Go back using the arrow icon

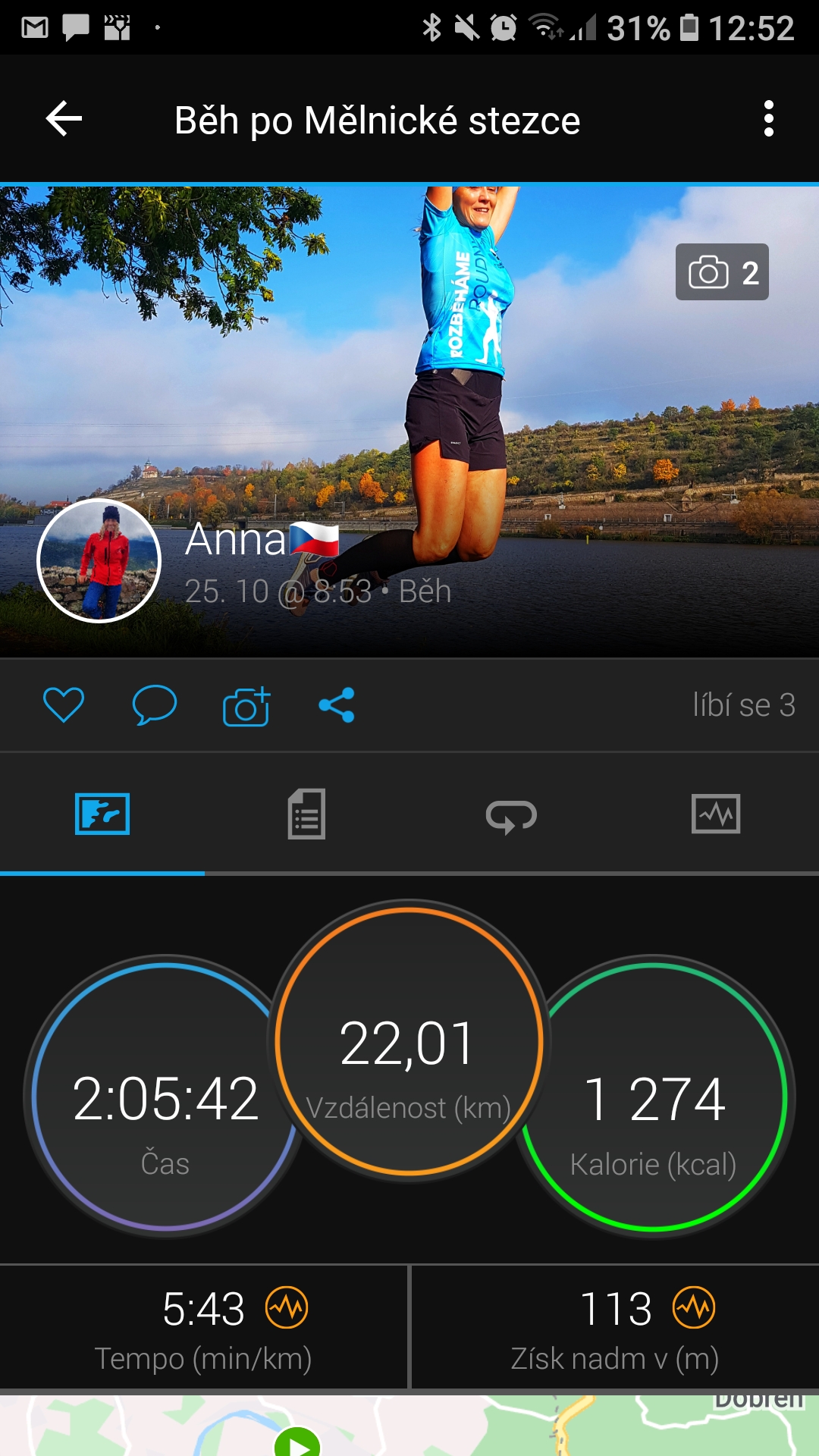click(64, 119)
